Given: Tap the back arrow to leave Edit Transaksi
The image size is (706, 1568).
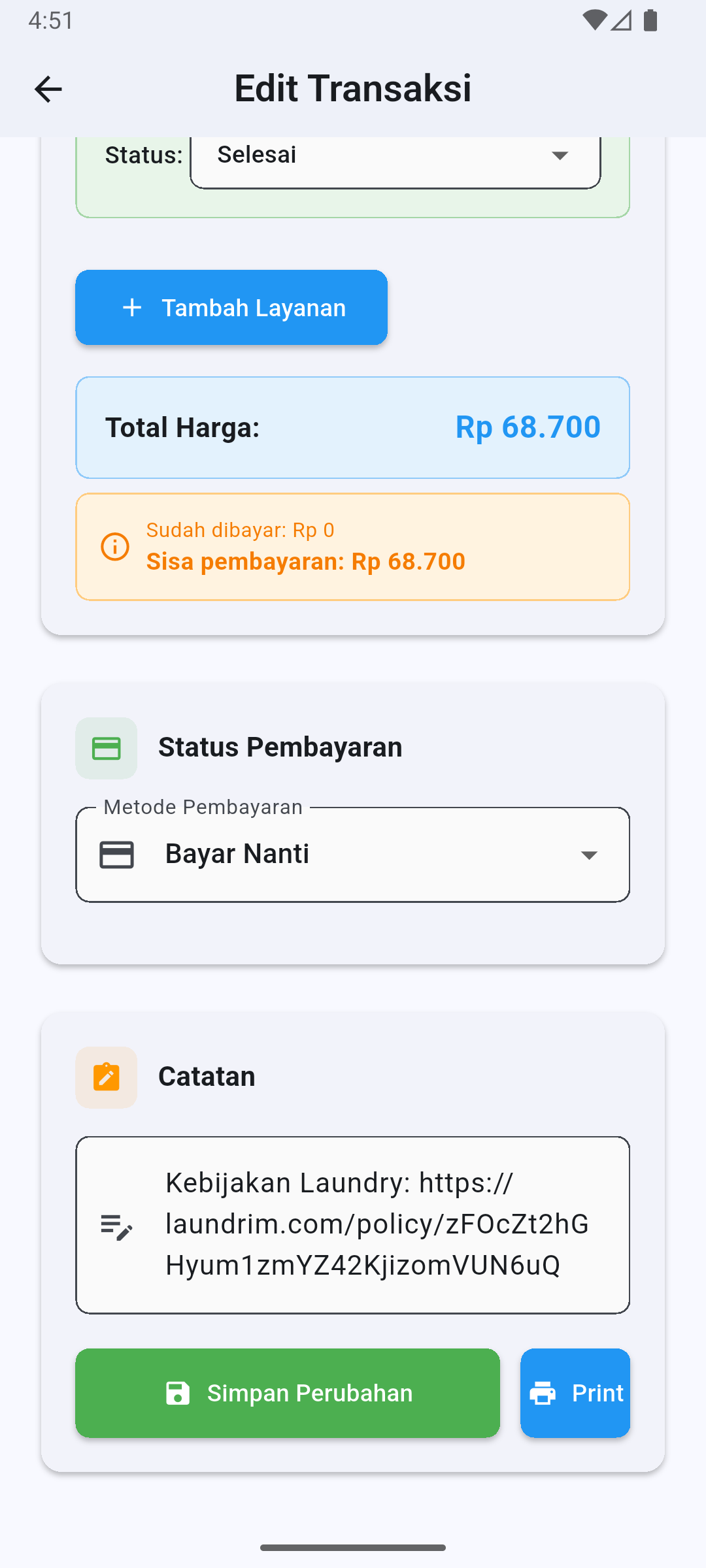Looking at the screenshot, I should point(48,88).
